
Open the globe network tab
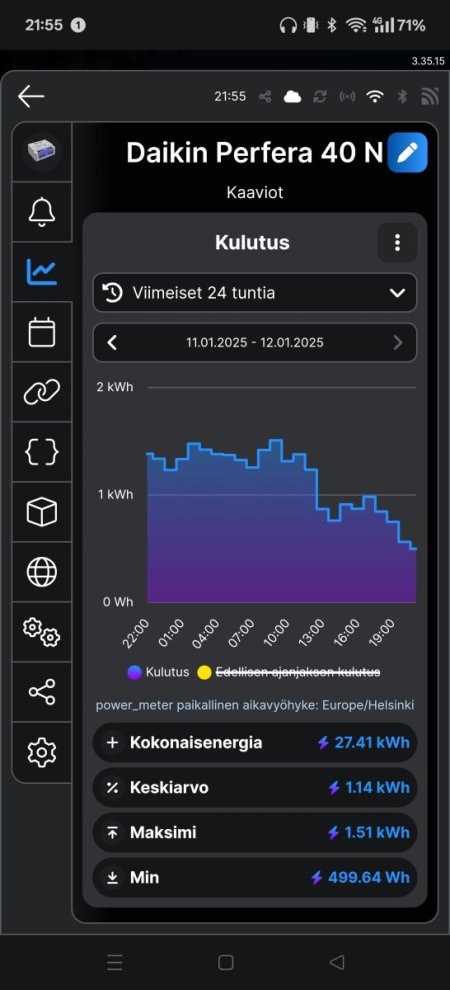pyautogui.click(x=42, y=572)
